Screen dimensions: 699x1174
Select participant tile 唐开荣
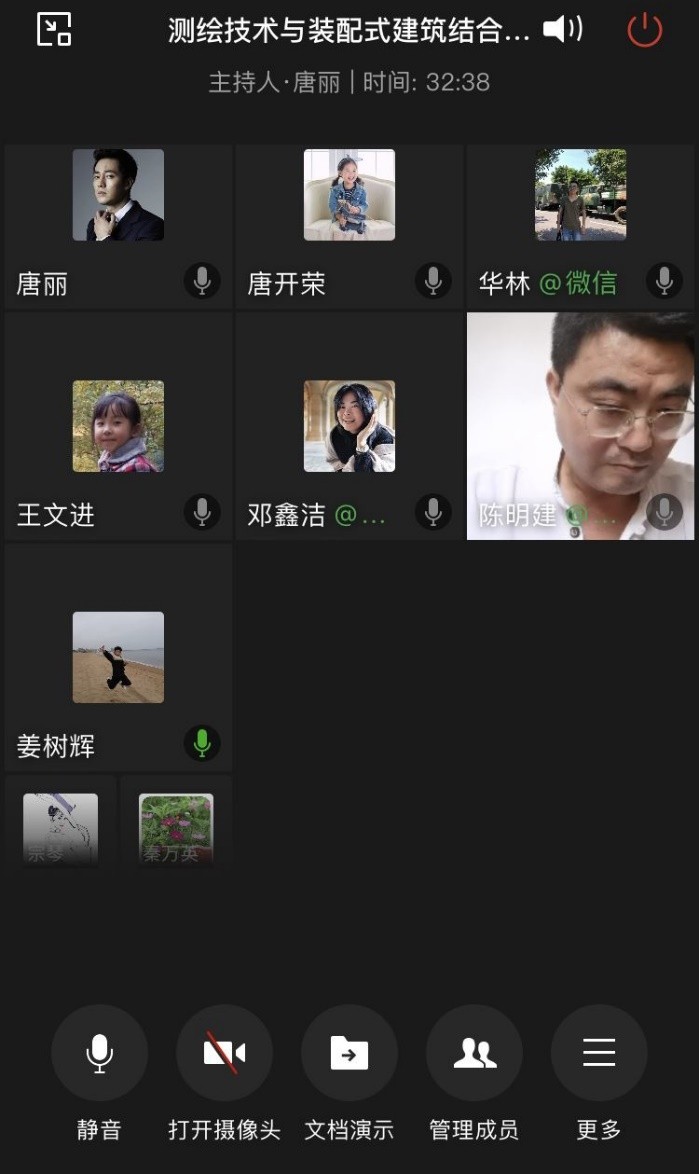(349, 225)
